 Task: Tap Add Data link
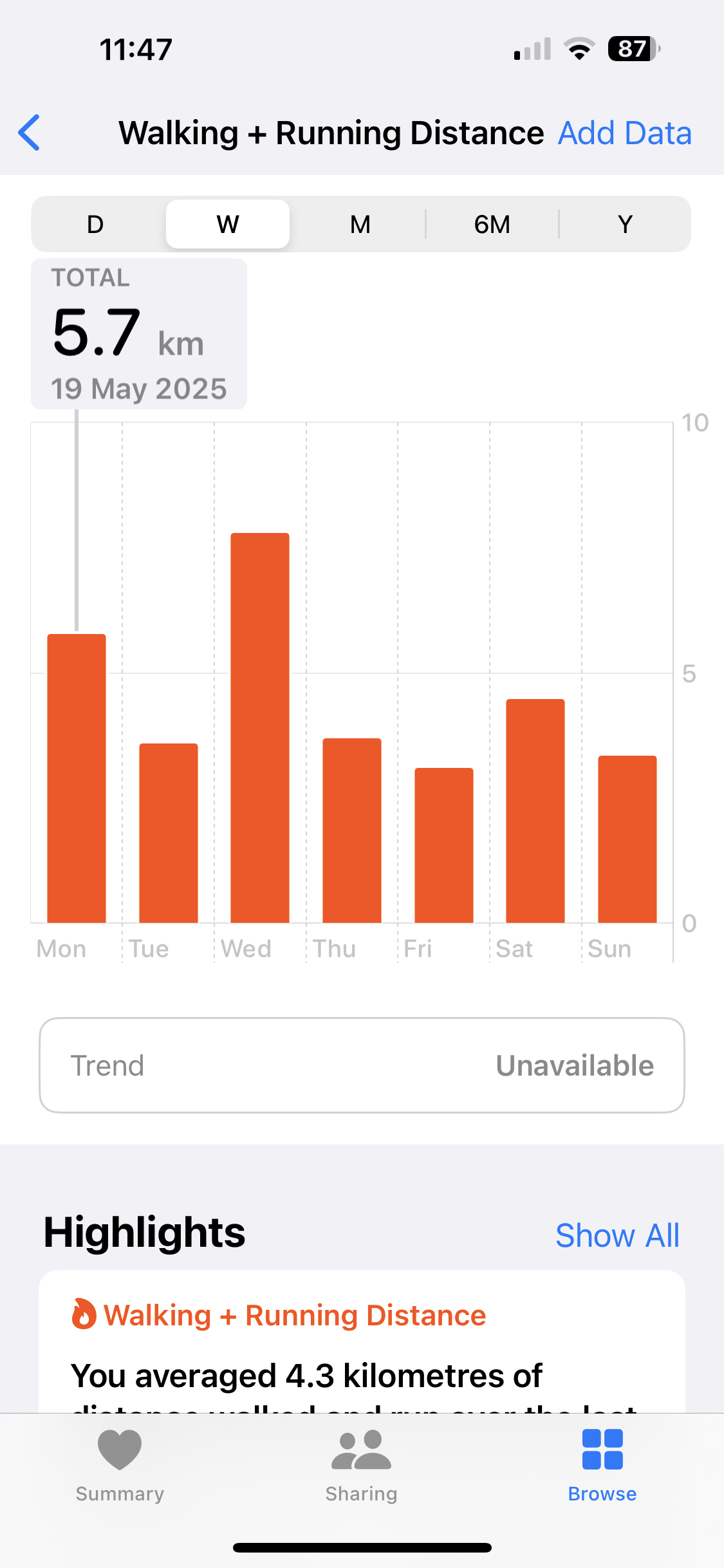coord(624,133)
